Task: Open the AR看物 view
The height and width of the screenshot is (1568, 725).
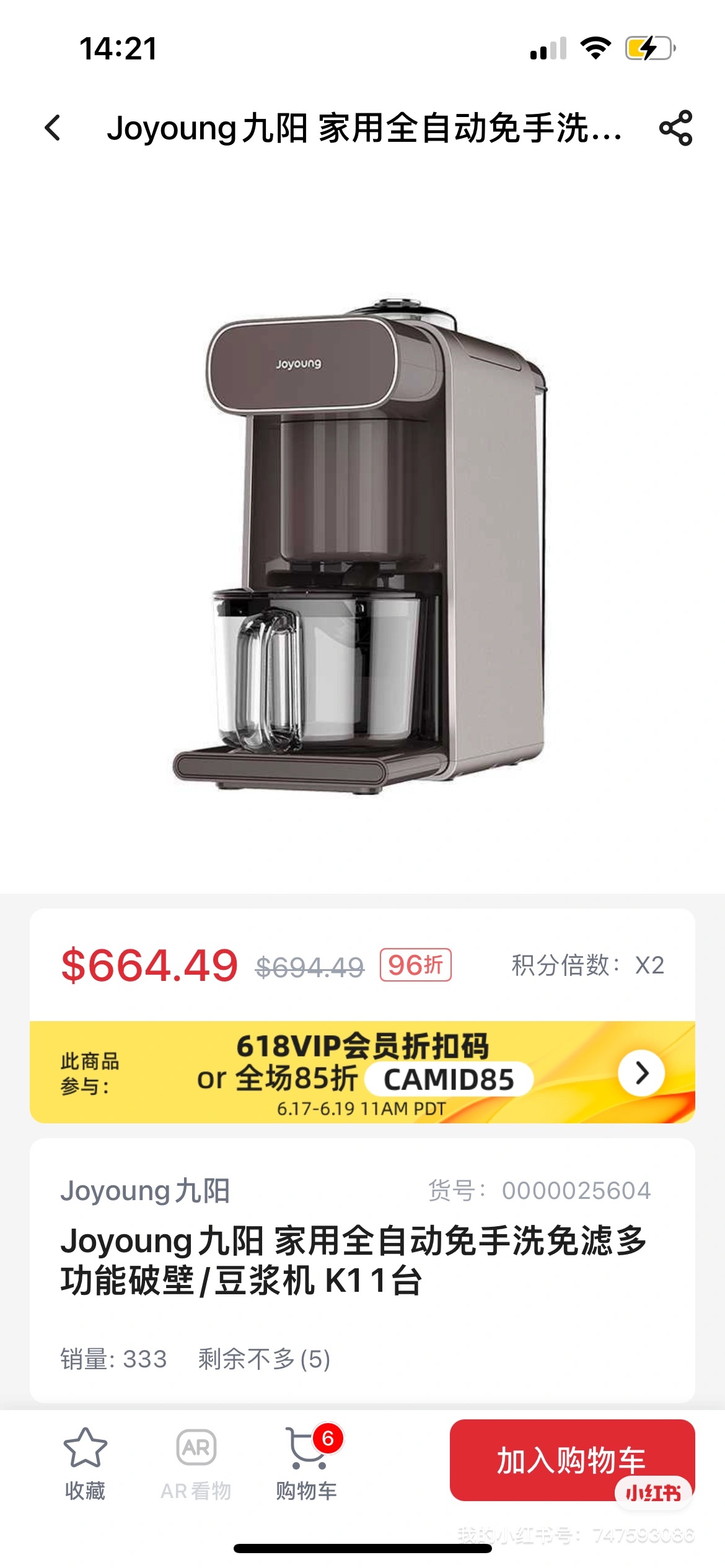Action: point(196,1463)
